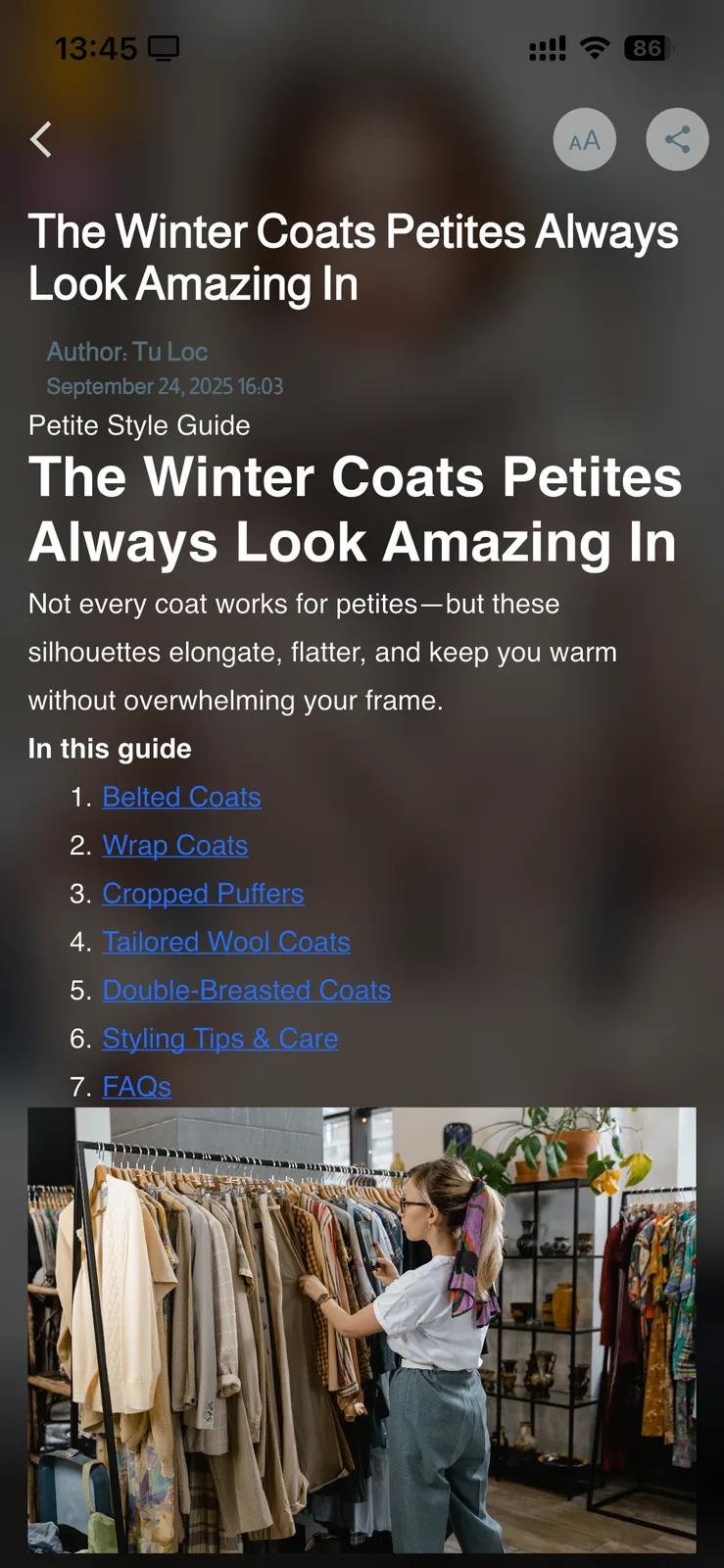The height and width of the screenshot is (1568, 724).
Task: Jump to Double-Breasted Coats
Action: 247,991
